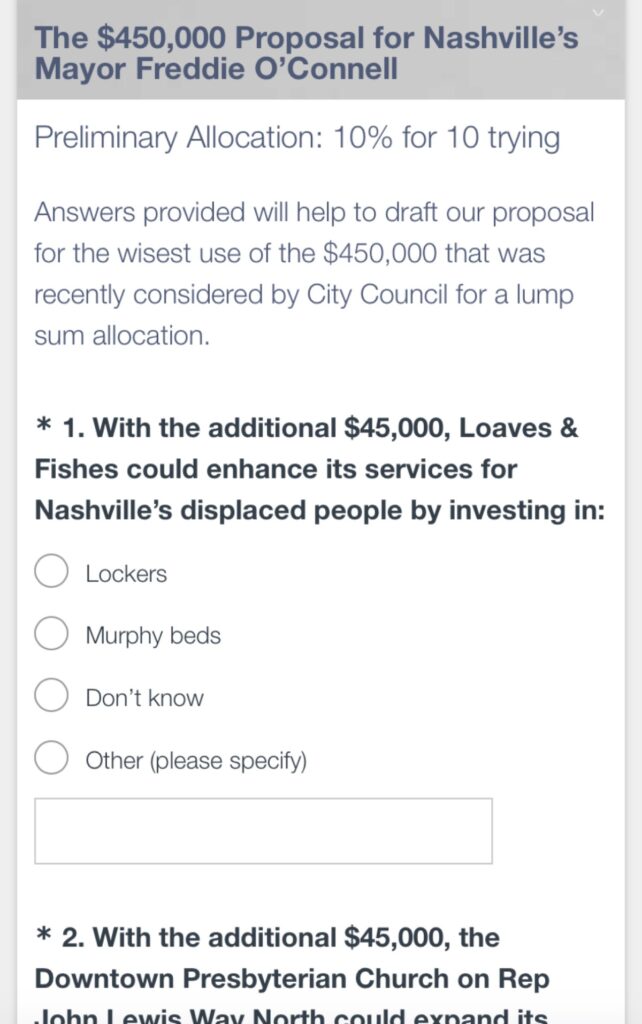Tap the chevron in the survey header

[x=598, y=12]
